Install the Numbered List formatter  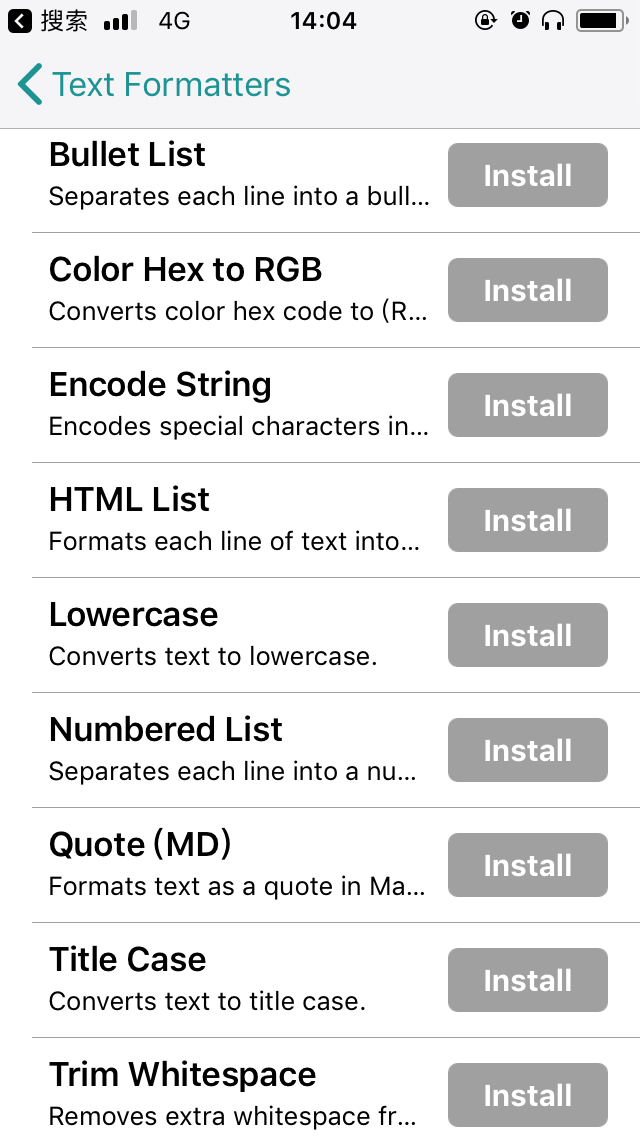[527, 750]
